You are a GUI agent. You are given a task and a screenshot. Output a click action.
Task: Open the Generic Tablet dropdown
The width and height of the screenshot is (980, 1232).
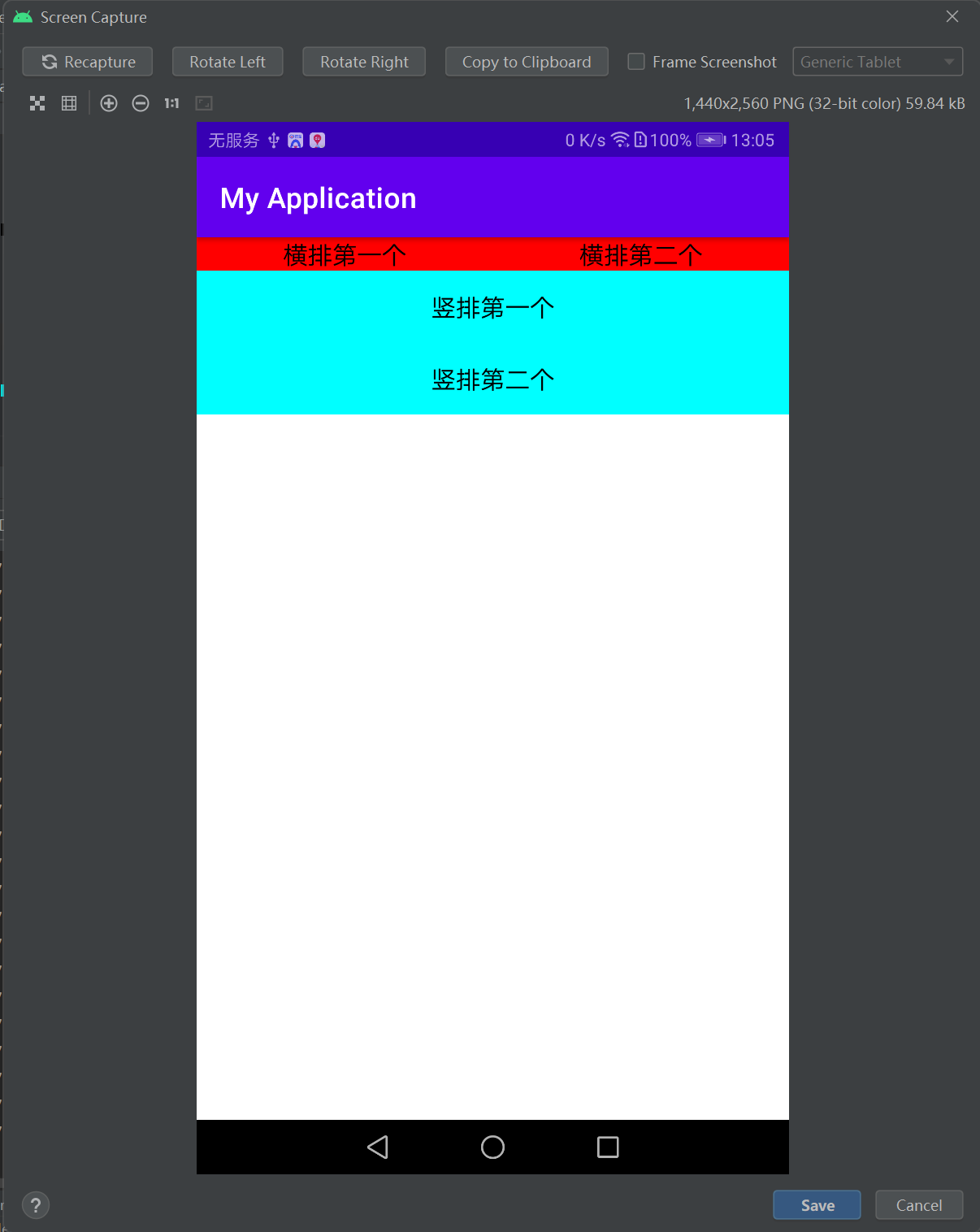(x=877, y=62)
